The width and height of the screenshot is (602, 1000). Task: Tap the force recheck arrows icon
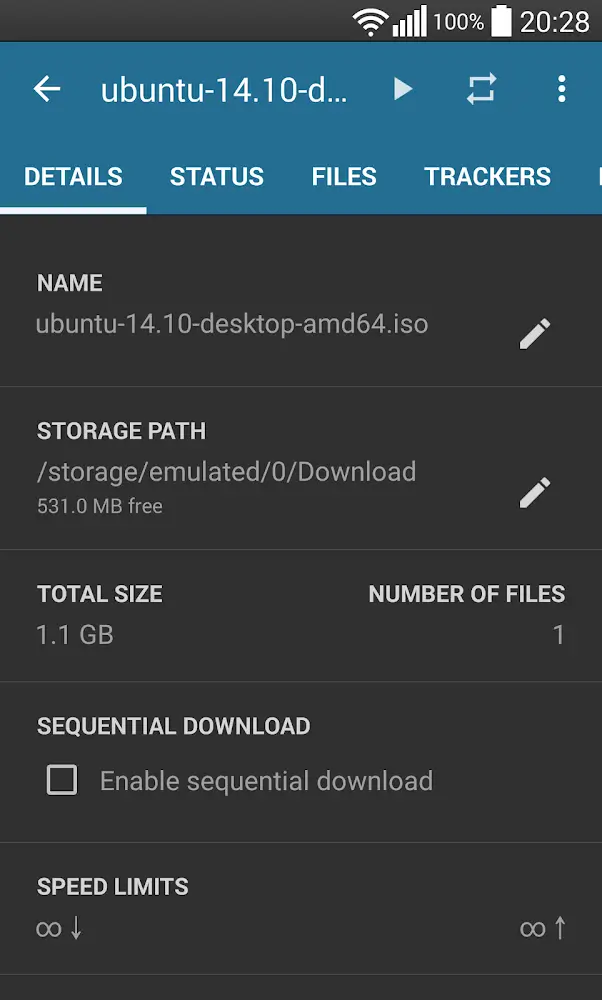click(481, 89)
